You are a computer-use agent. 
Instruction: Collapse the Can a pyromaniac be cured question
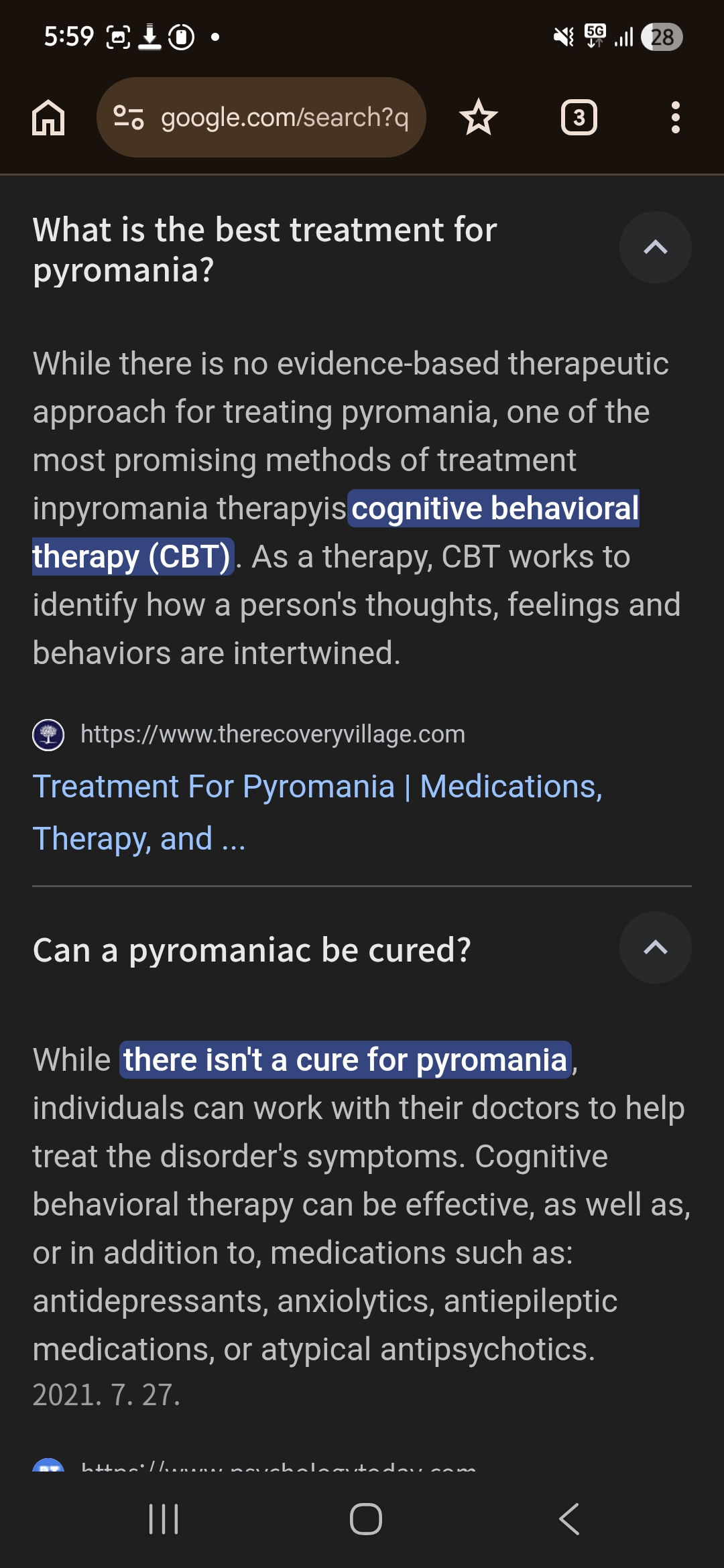tap(656, 948)
